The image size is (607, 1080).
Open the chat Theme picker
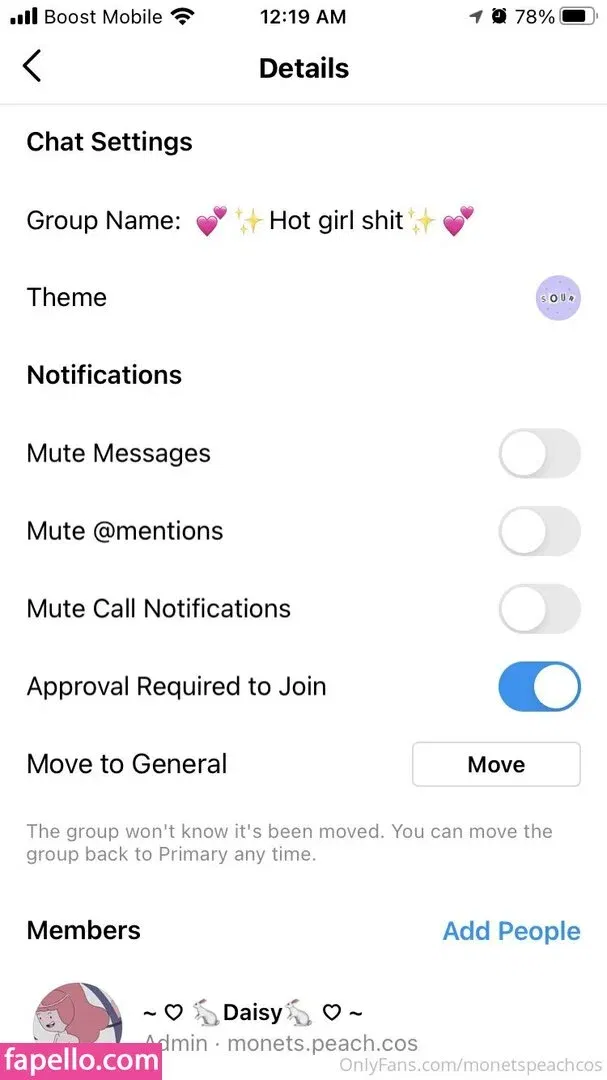558,298
